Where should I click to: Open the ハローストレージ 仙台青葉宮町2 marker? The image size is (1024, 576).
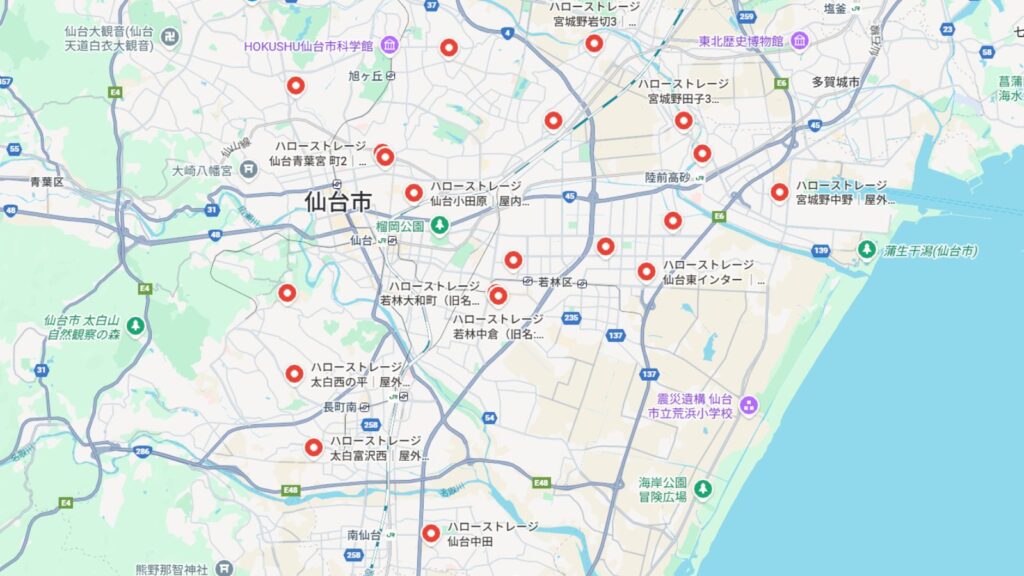tap(385, 156)
